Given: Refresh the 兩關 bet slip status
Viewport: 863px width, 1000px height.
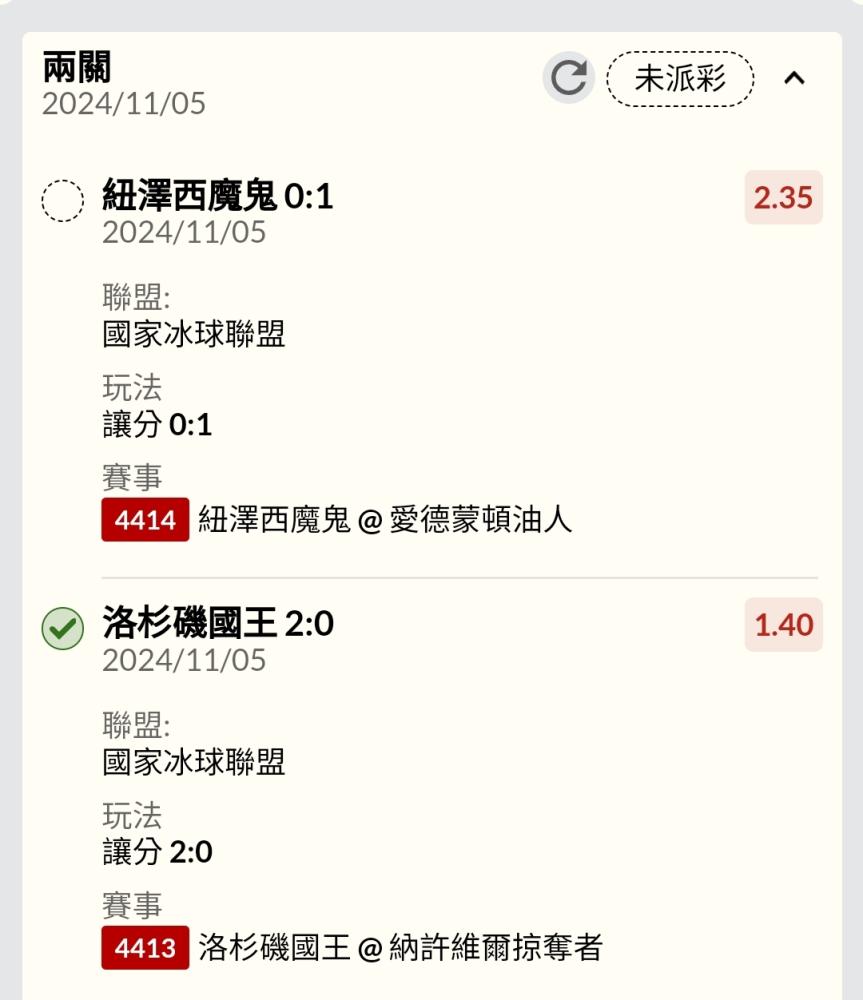Looking at the screenshot, I should click(x=569, y=79).
